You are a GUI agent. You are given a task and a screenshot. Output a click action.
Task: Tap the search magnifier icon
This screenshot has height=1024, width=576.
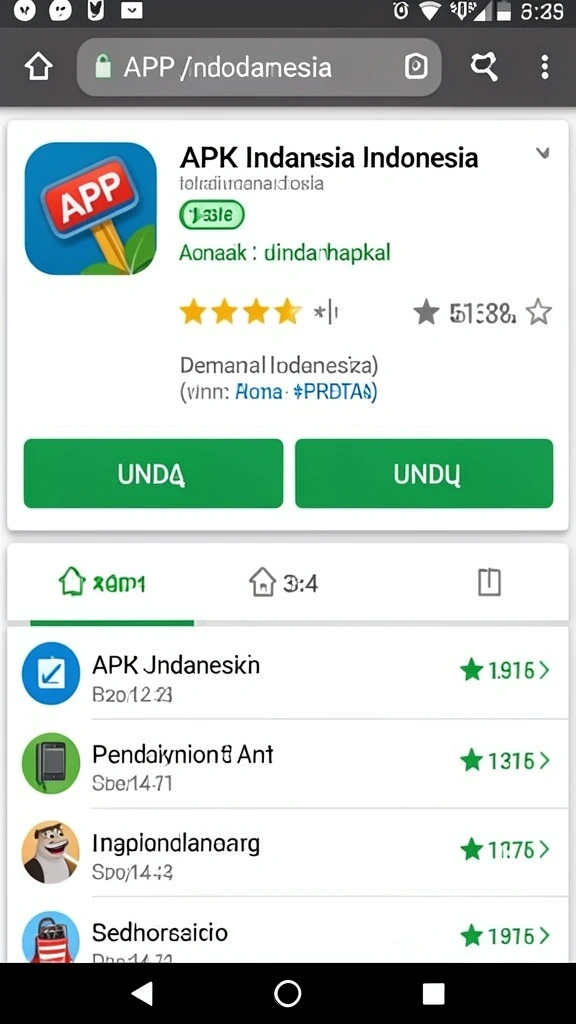pos(484,67)
